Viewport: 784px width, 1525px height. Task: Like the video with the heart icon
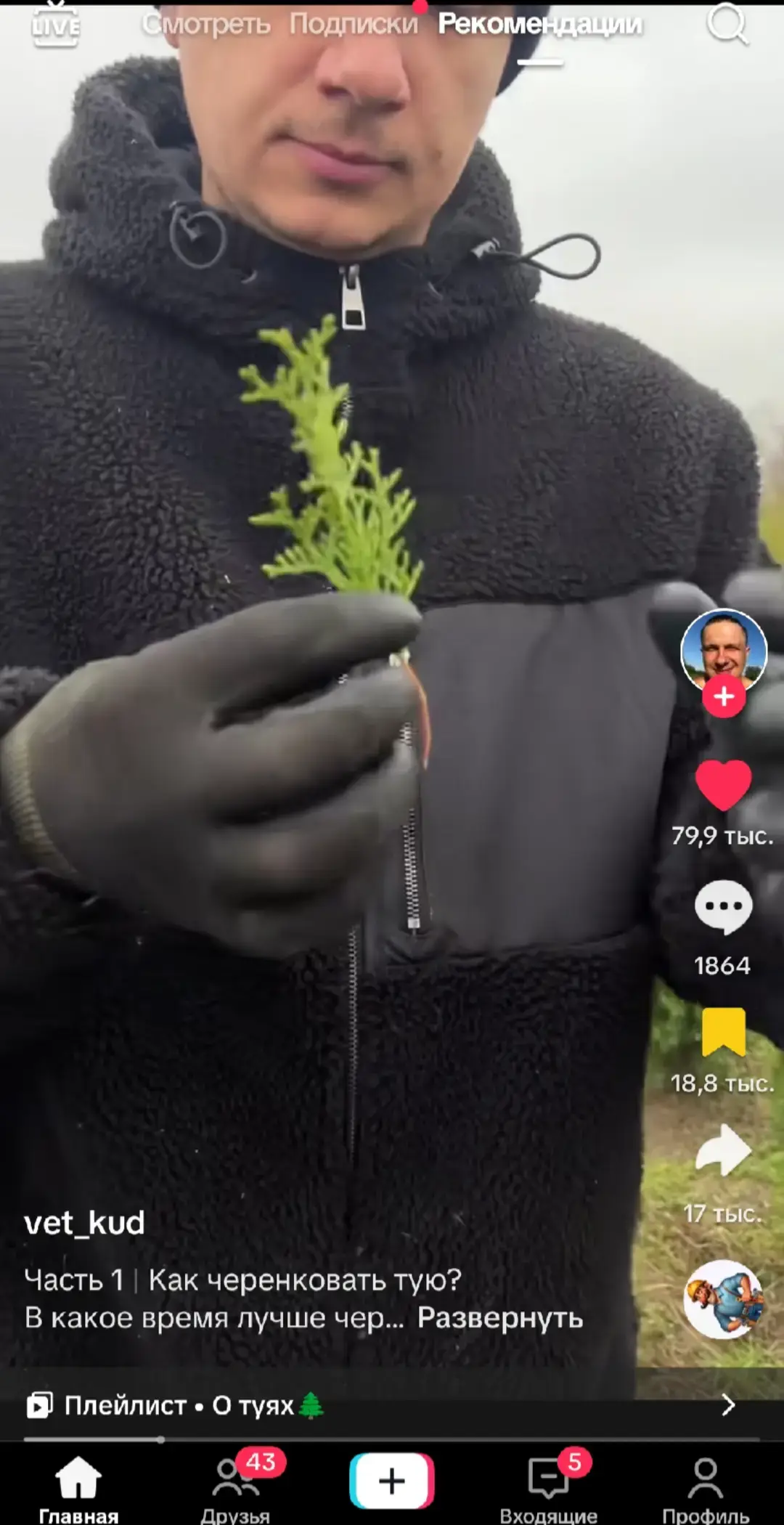coord(723,785)
